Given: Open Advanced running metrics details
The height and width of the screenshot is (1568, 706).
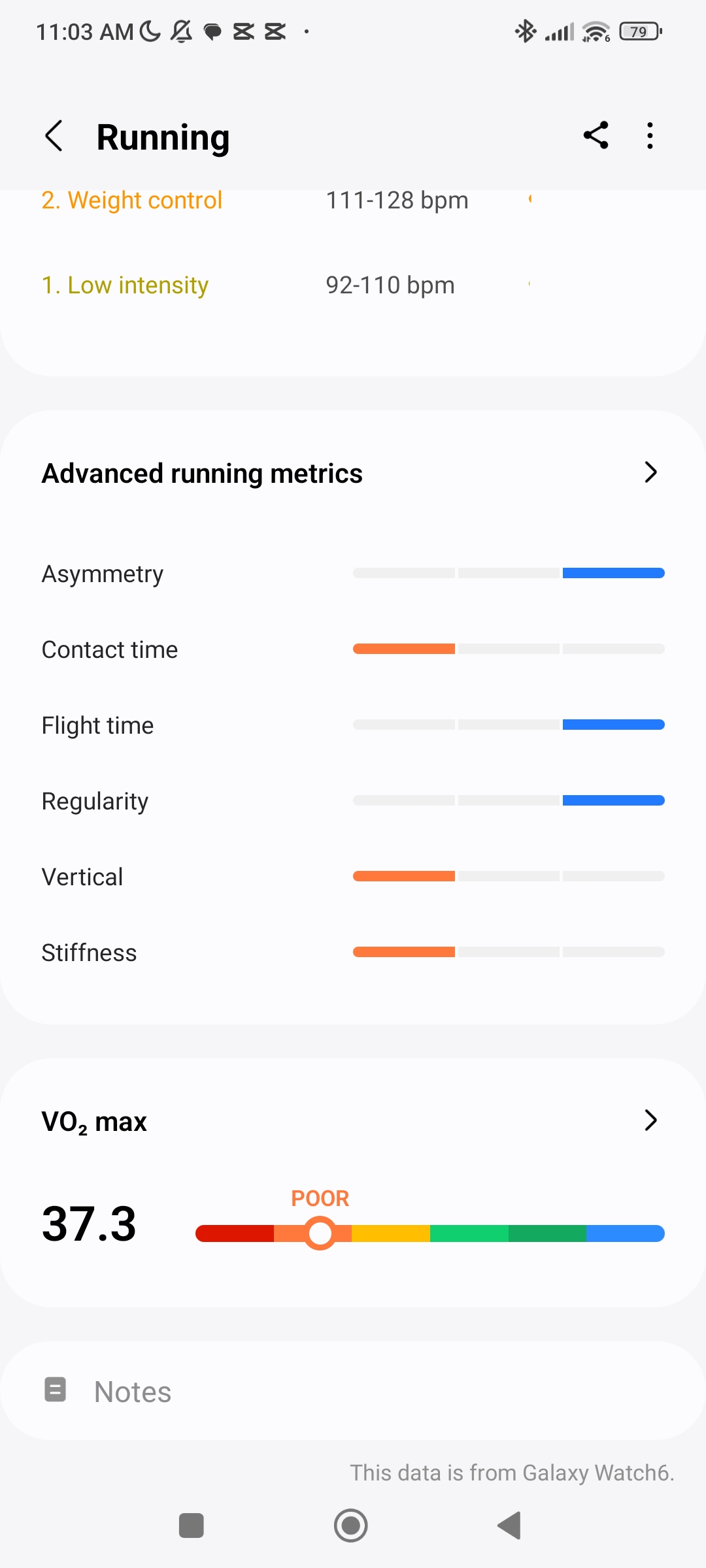Looking at the screenshot, I should click(x=353, y=473).
